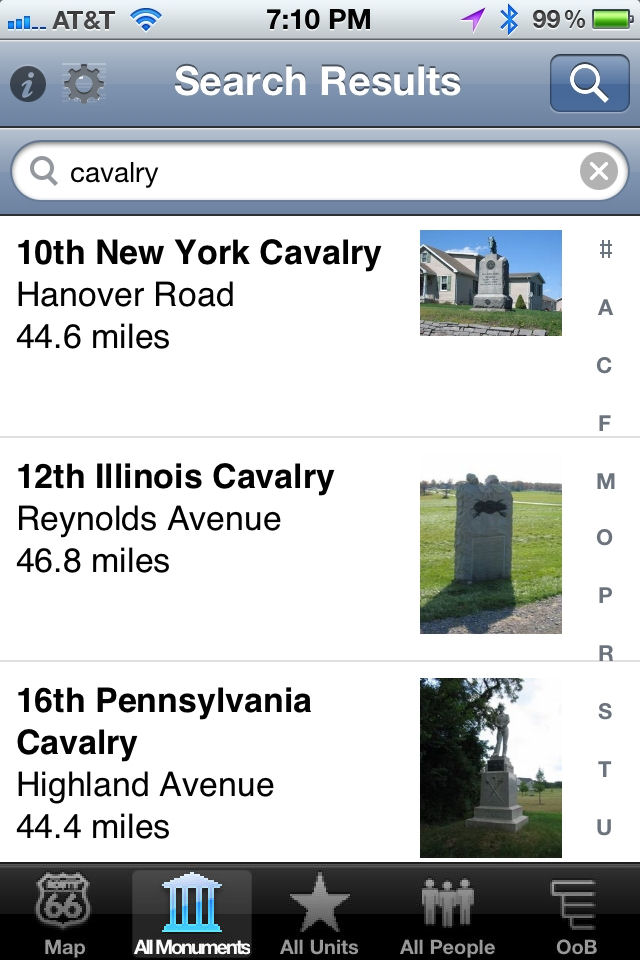Clear the cavalry search text
The height and width of the screenshot is (960, 640).
(x=598, y=172)
